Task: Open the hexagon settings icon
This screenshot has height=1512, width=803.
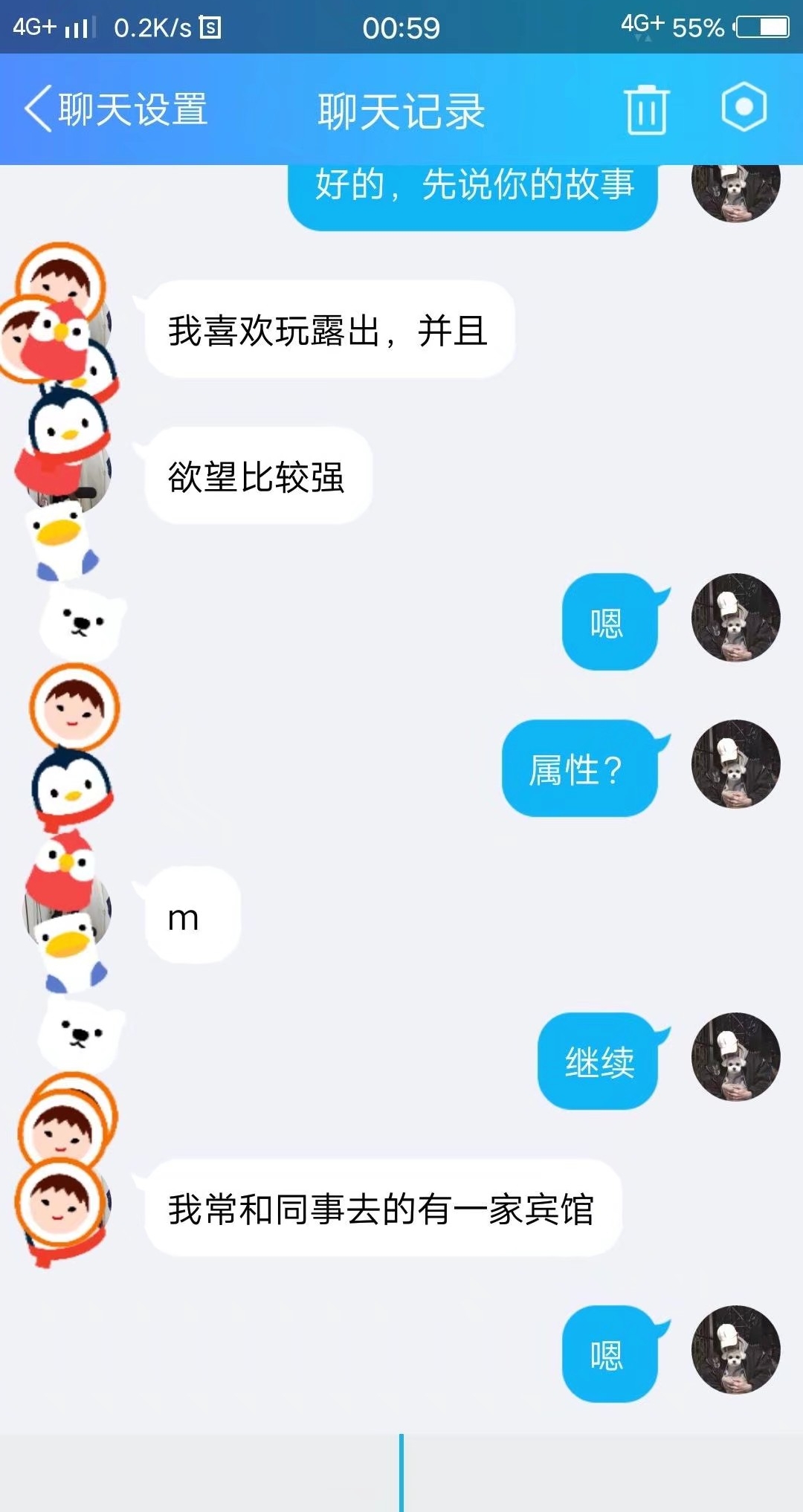Action: [744, 107]
